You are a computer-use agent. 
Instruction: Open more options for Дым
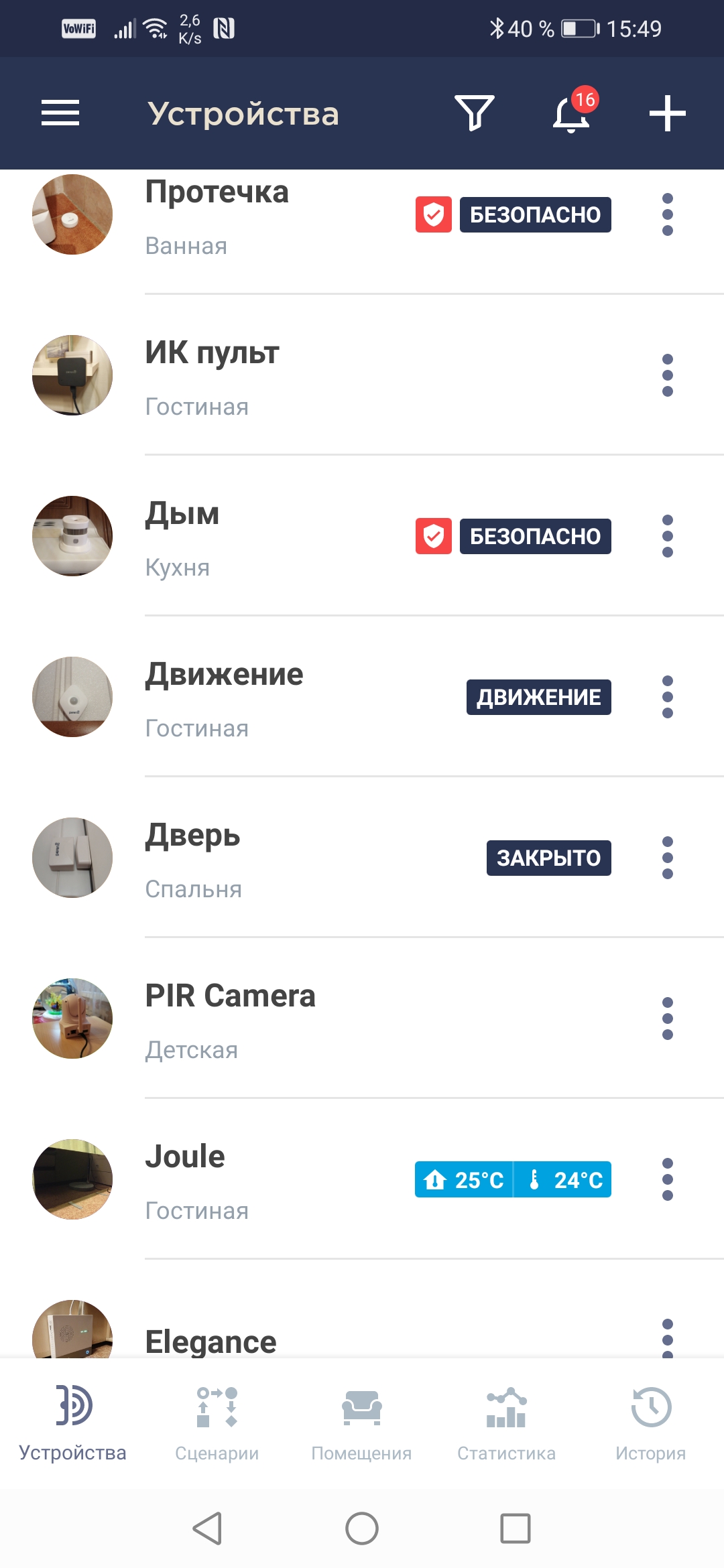point(667,536)
